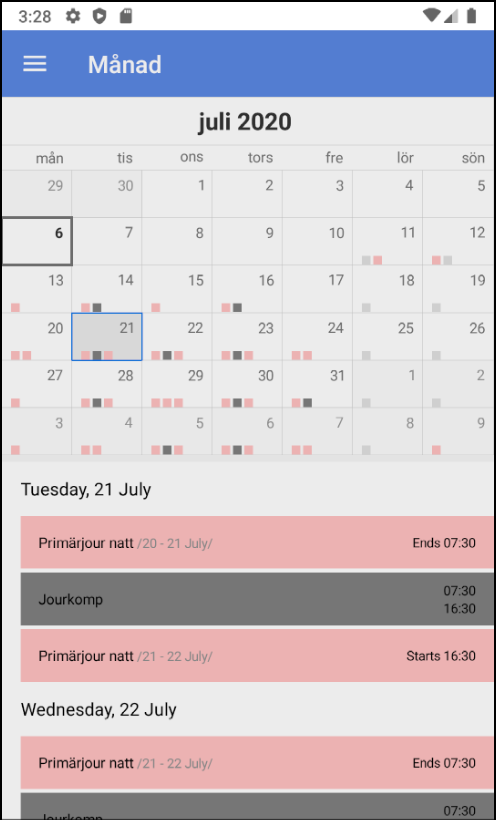496x820 pixels.
Task: Select July 25 in the calendar
Action: (388, 336)
